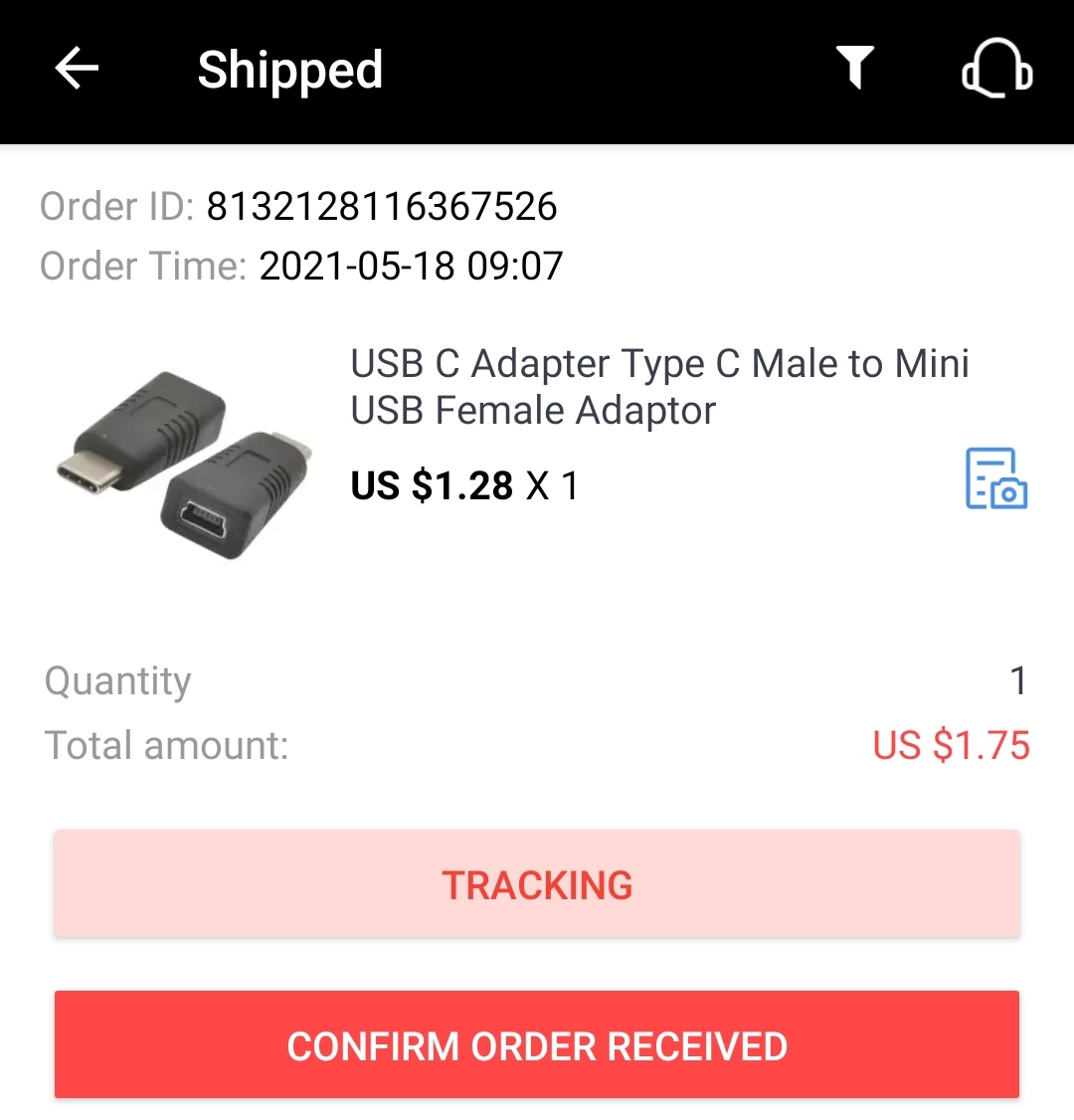Viewport: 1074px width, 1120px height.
Task: Open the order filter funnel
Action: point(854,69)
